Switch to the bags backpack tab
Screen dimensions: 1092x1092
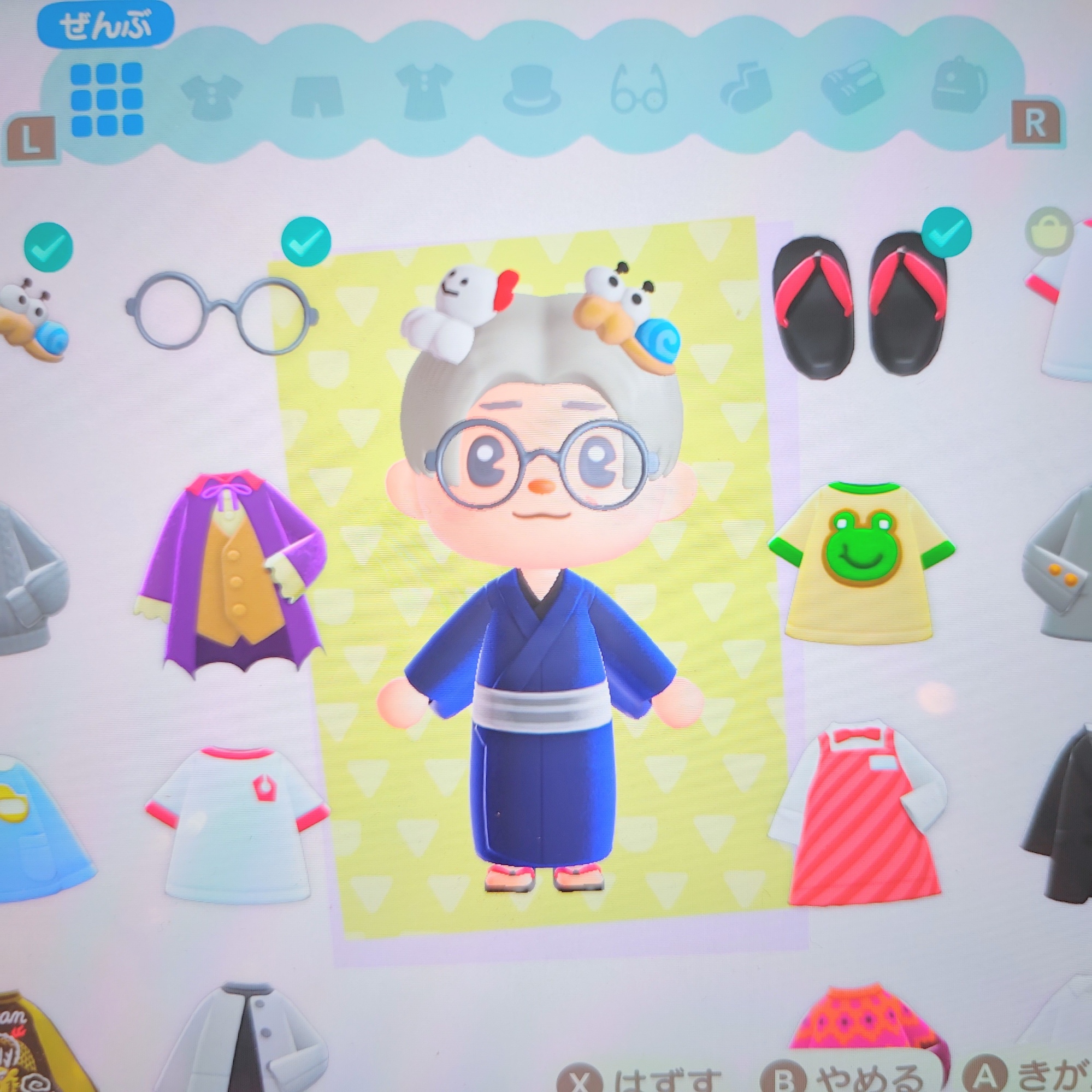pos(959,85)
